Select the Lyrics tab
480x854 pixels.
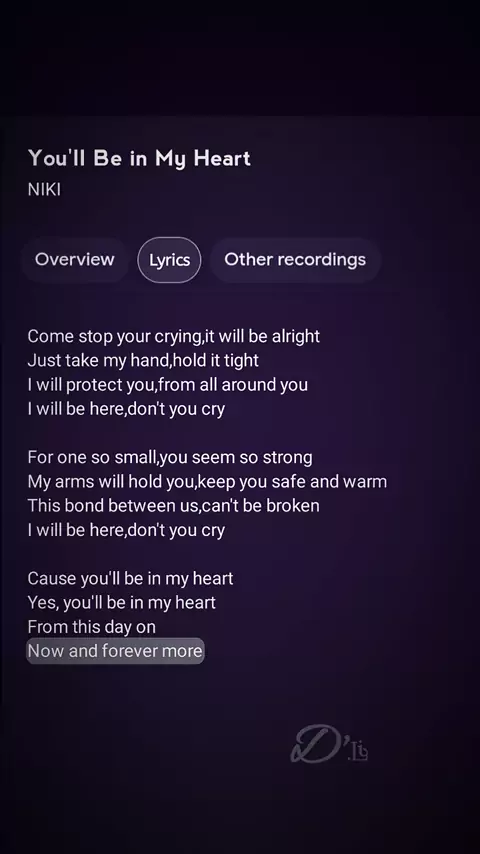(169, 260)
